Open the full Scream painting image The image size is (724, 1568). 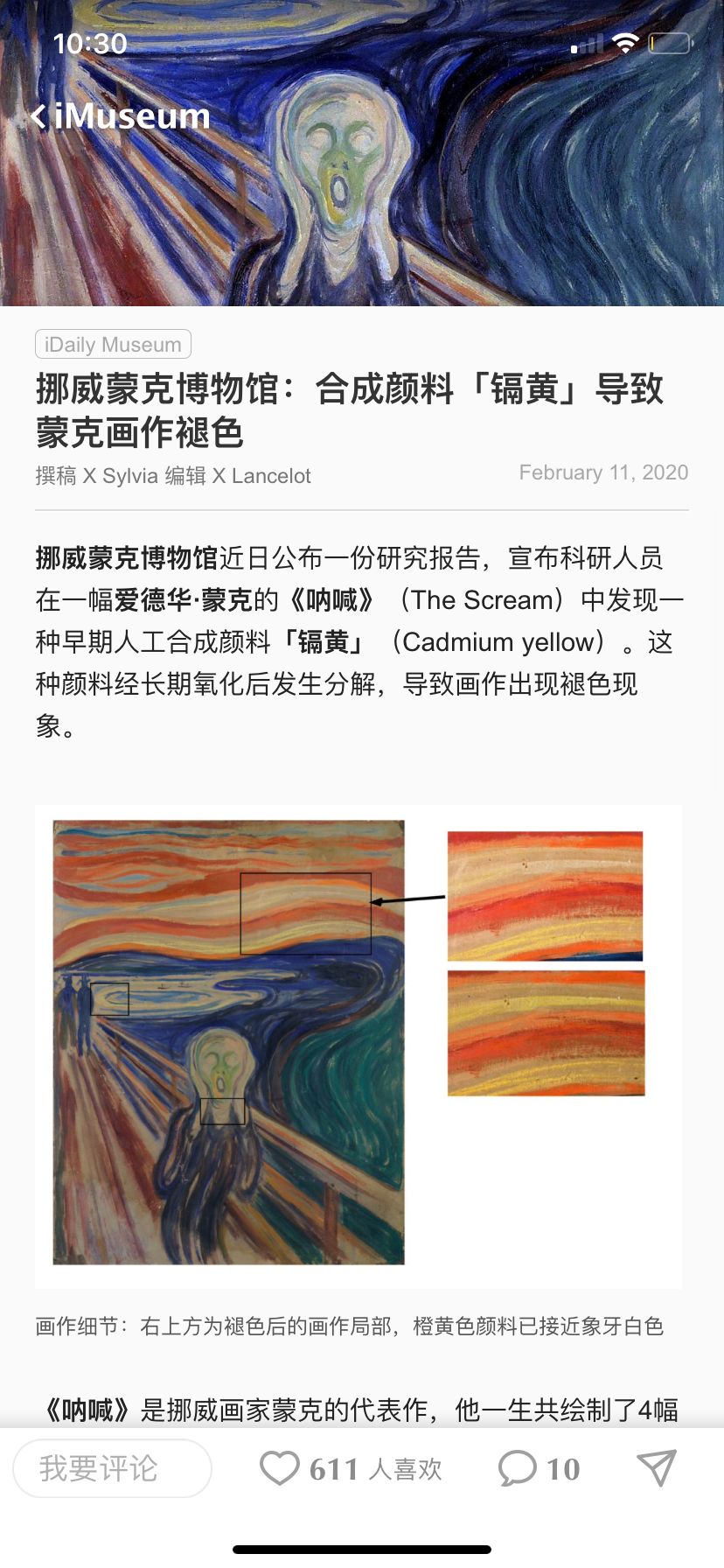[227, 1041]
